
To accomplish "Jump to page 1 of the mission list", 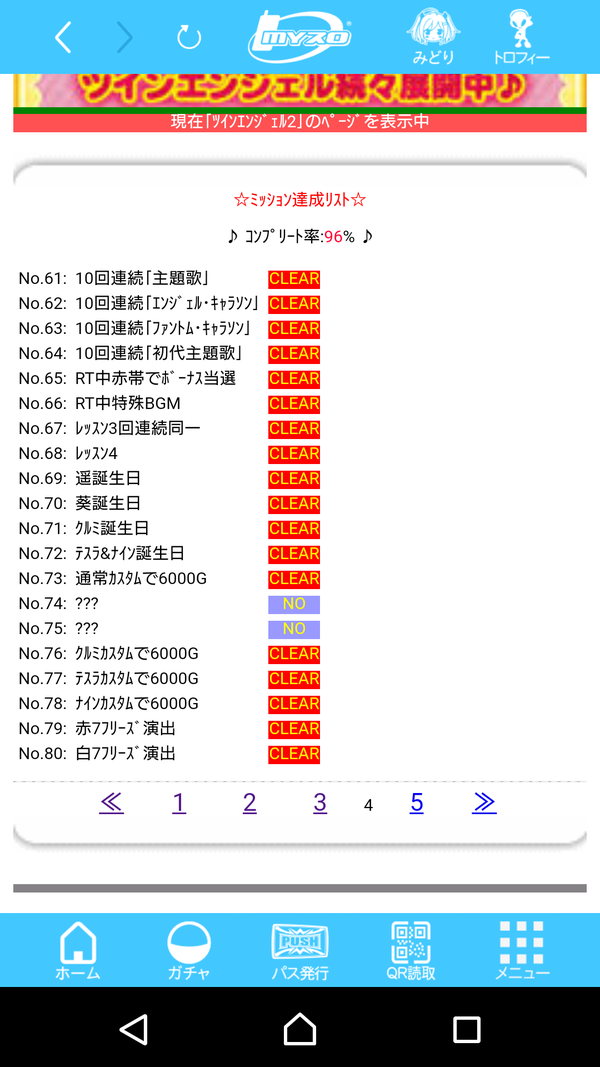I will [x=179, y=803].
